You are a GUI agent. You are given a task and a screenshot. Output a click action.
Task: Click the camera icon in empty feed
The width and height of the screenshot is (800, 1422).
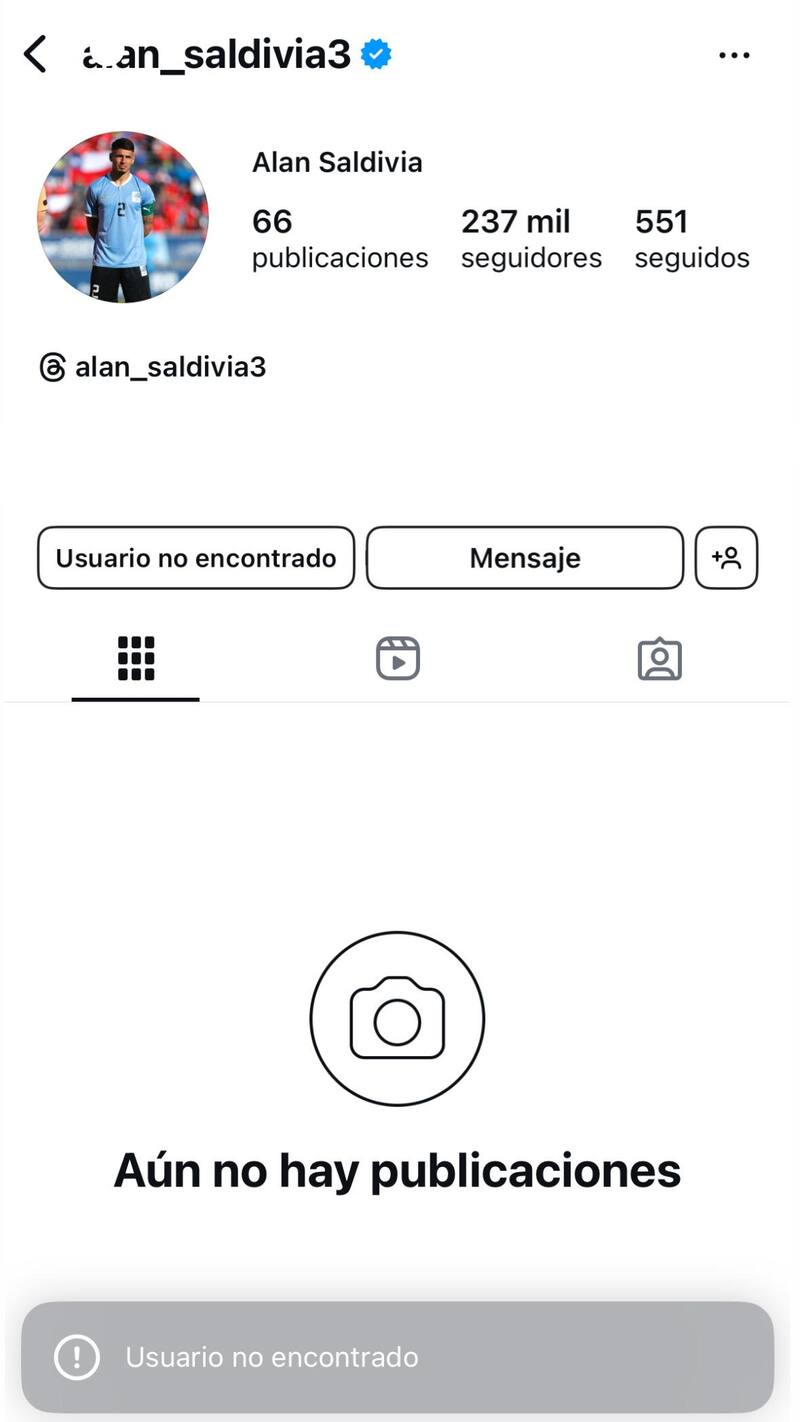(397, 1018)
